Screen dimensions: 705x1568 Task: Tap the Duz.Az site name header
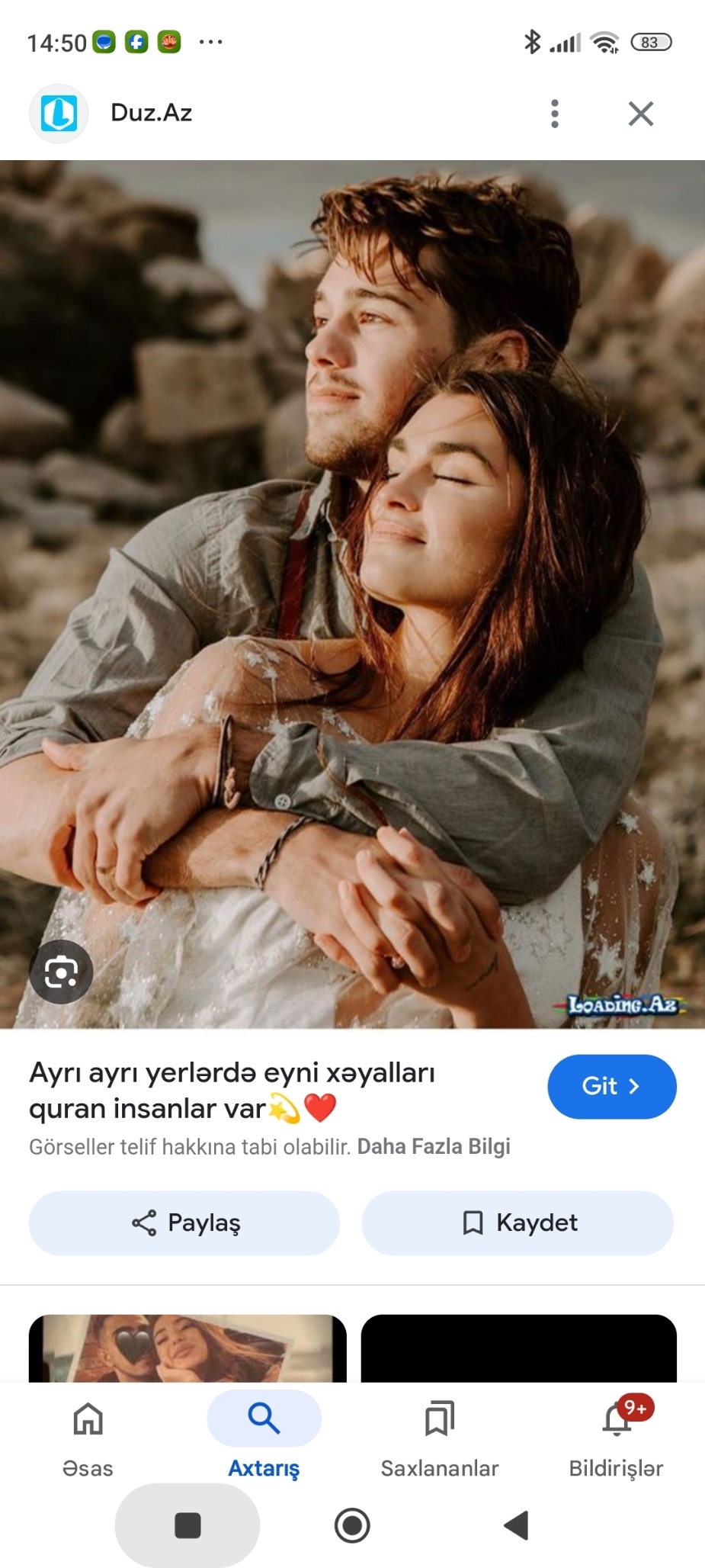pos(152,113)
